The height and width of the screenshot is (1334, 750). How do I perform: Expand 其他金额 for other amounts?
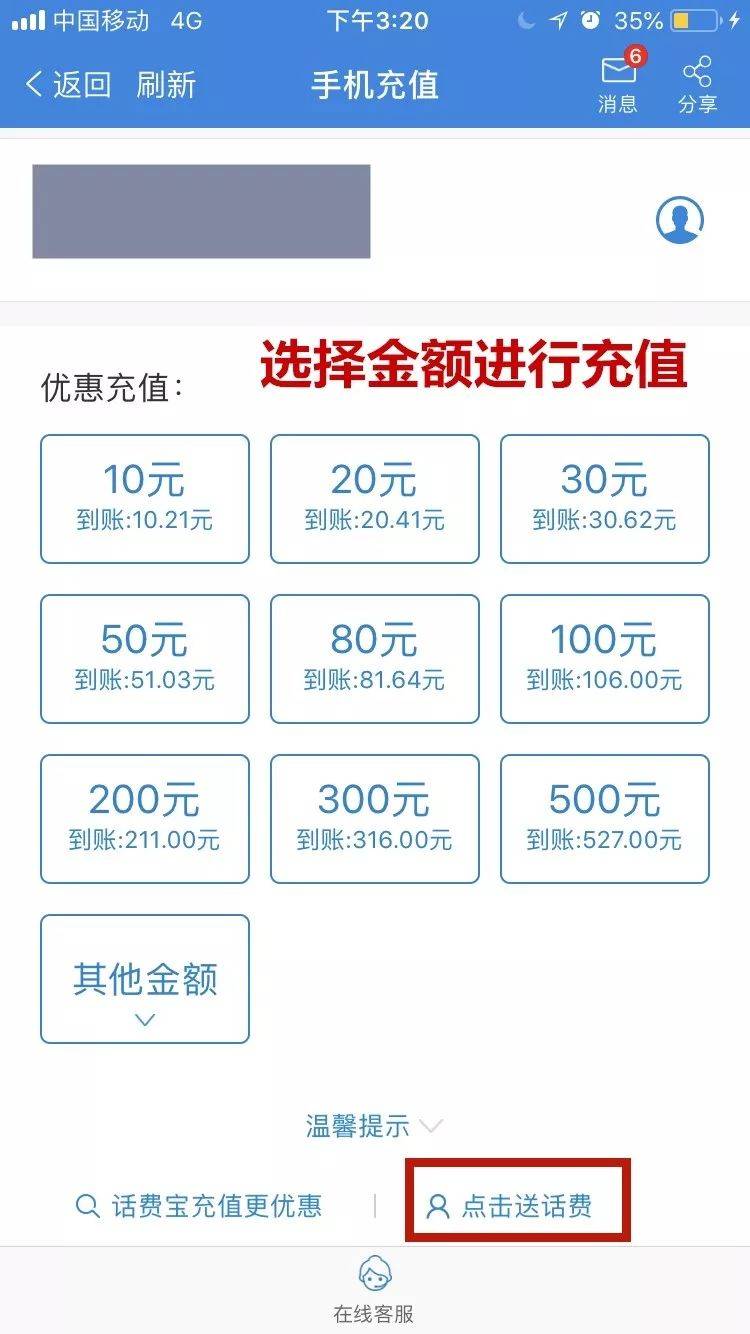point(145,979)
